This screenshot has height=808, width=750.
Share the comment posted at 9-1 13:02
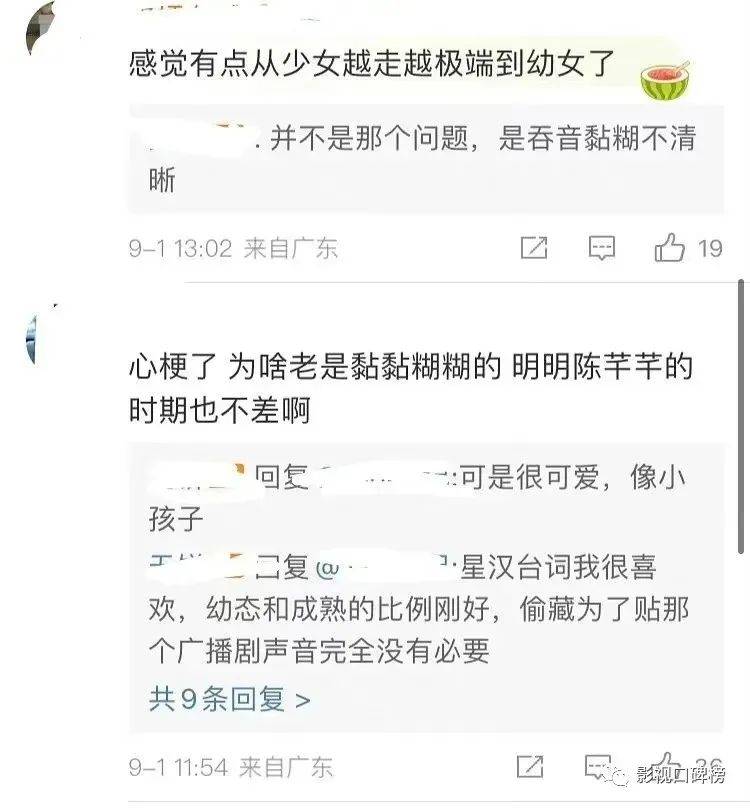(x=534, y=247)
